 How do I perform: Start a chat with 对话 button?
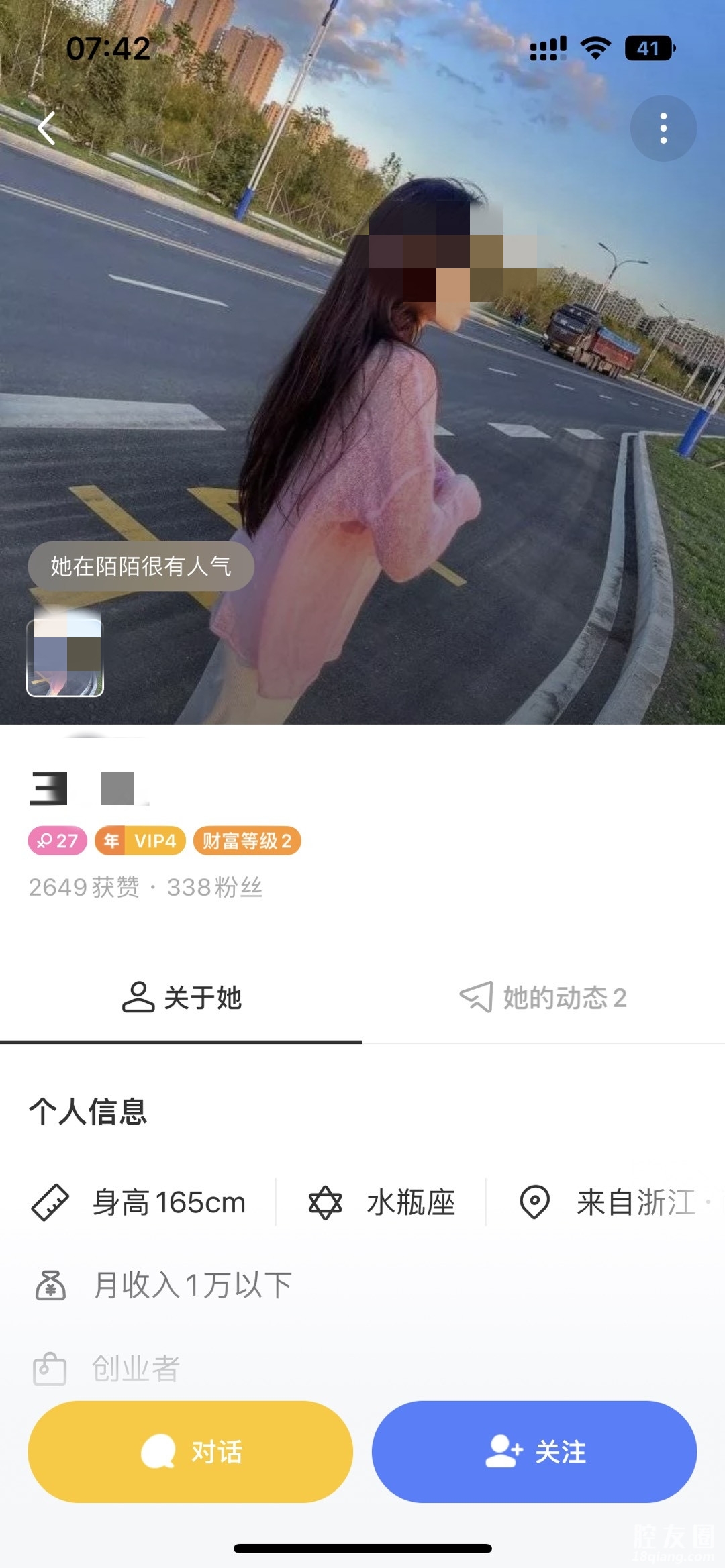[190, 1451]
